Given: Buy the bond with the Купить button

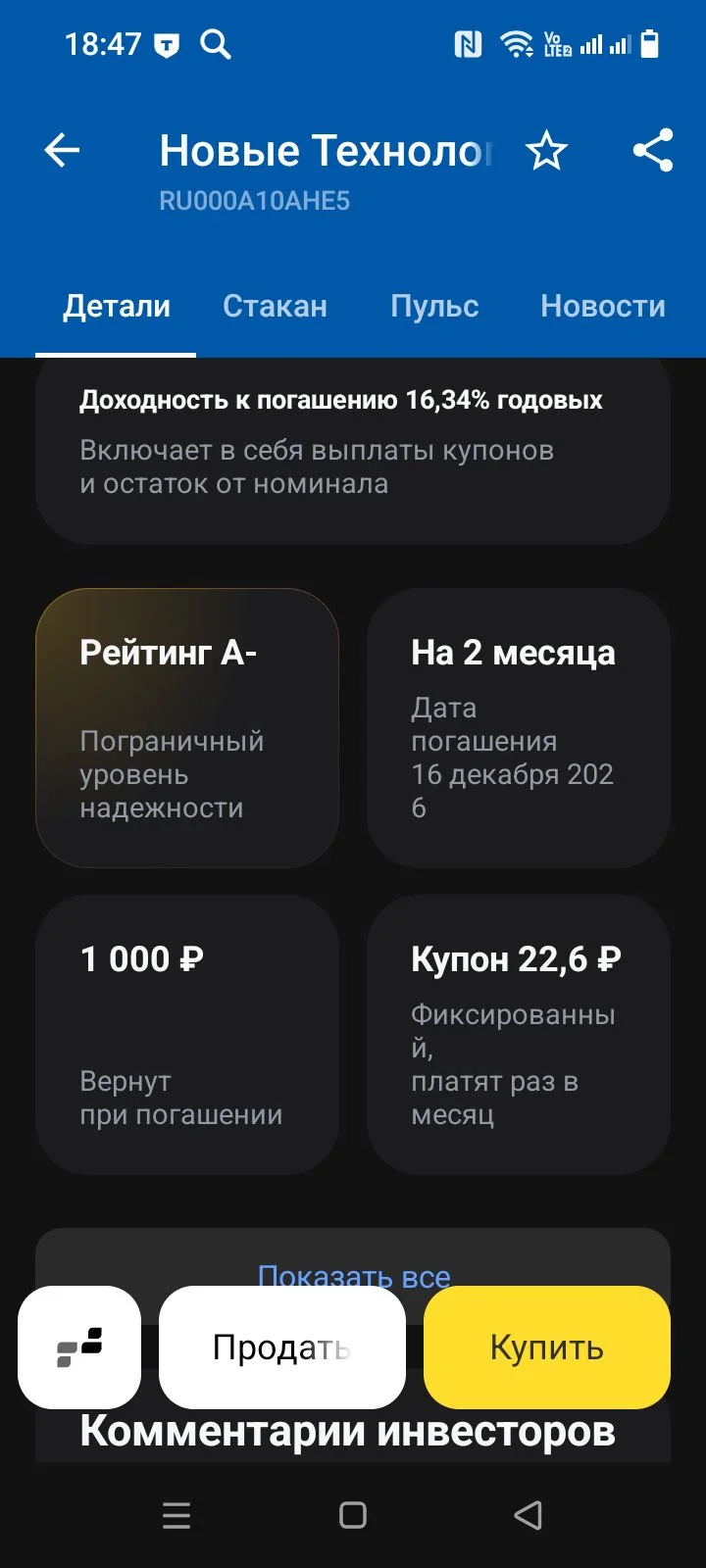Looking at the screenshot, I should [x=547, y=1347].
